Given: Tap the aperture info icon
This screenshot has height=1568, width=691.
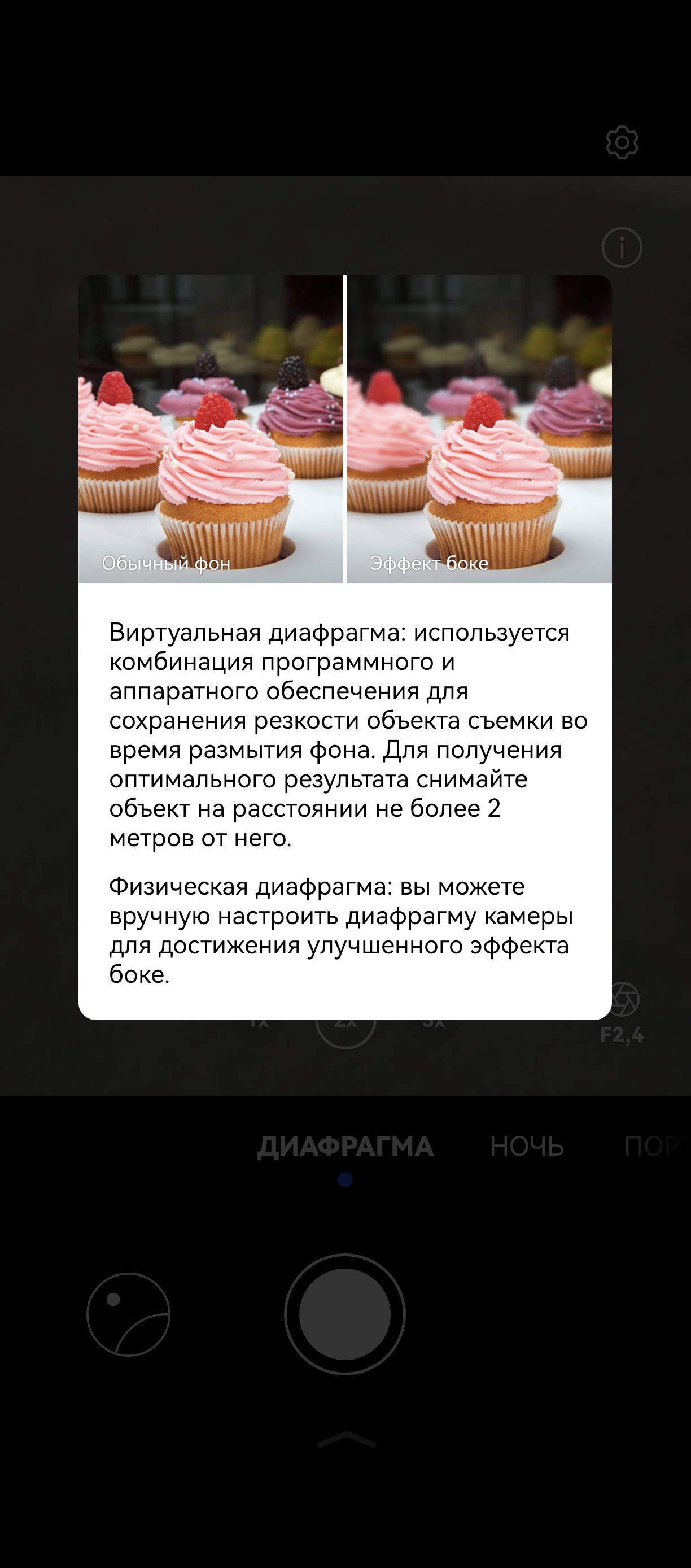Looking at the screenshot, I should point(622,247).
